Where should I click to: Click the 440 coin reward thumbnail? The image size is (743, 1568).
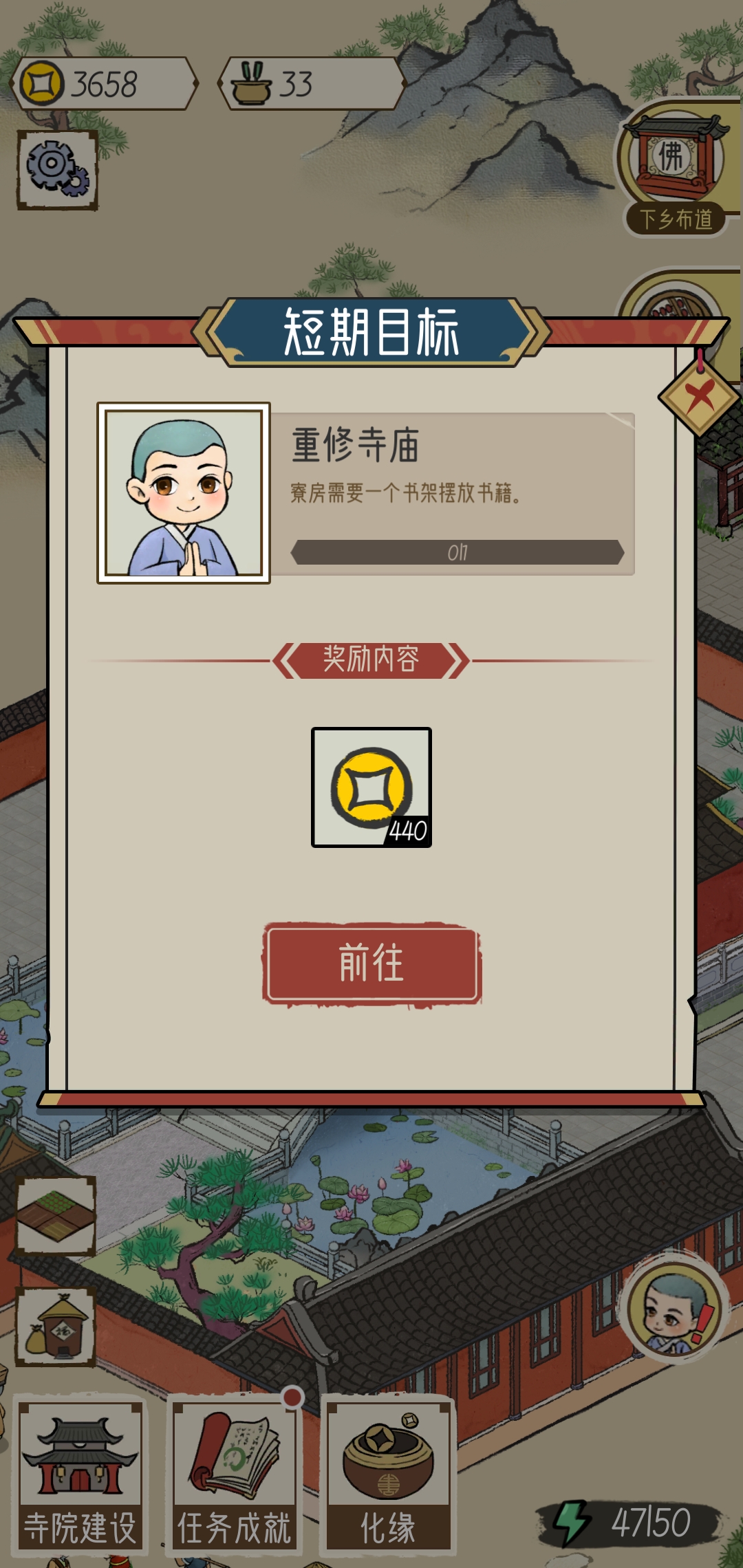(371, 787)
